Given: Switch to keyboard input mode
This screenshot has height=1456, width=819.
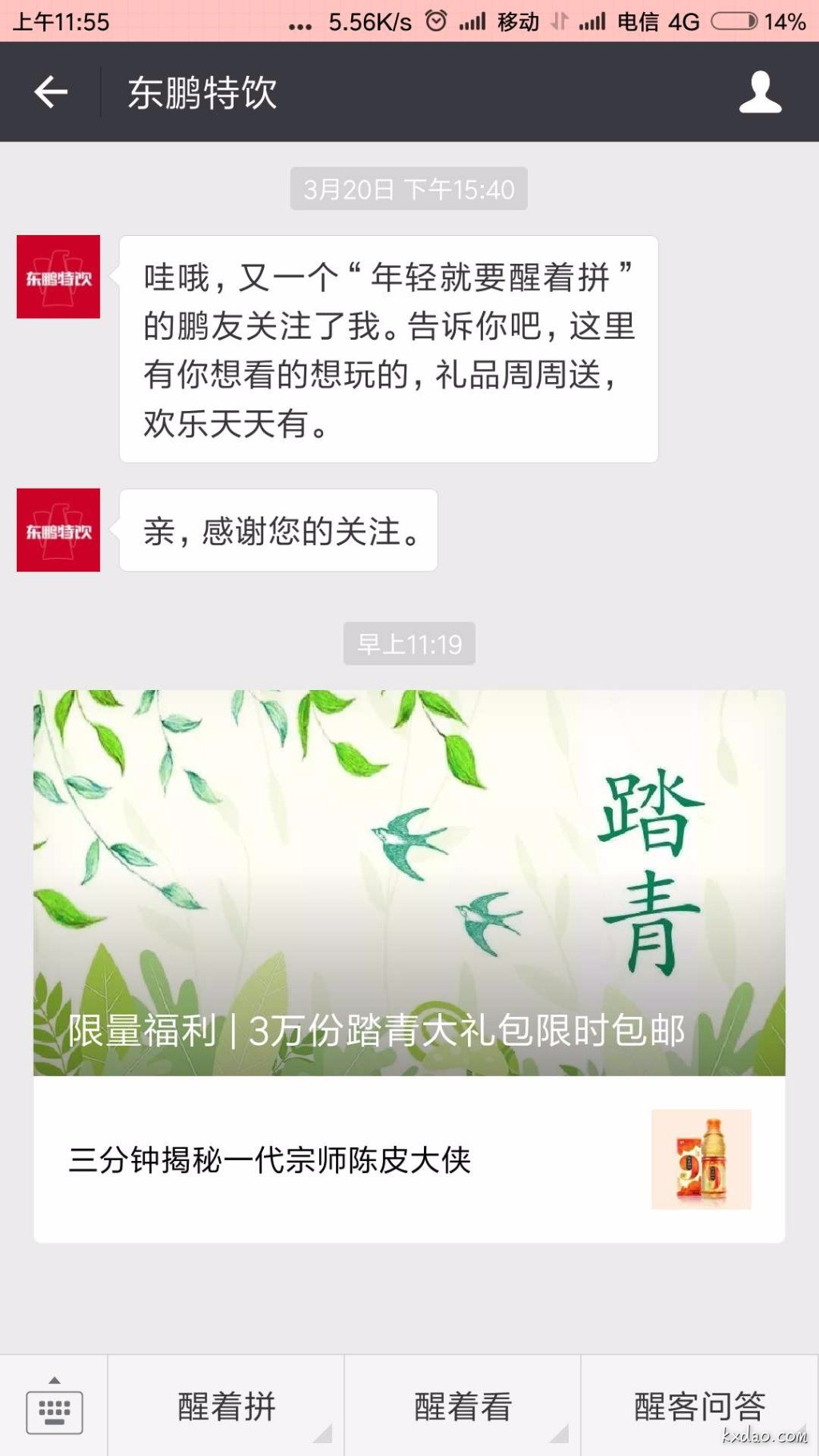Looking at the screenshot, I should pyautogui.click(x=54, y=1406).
